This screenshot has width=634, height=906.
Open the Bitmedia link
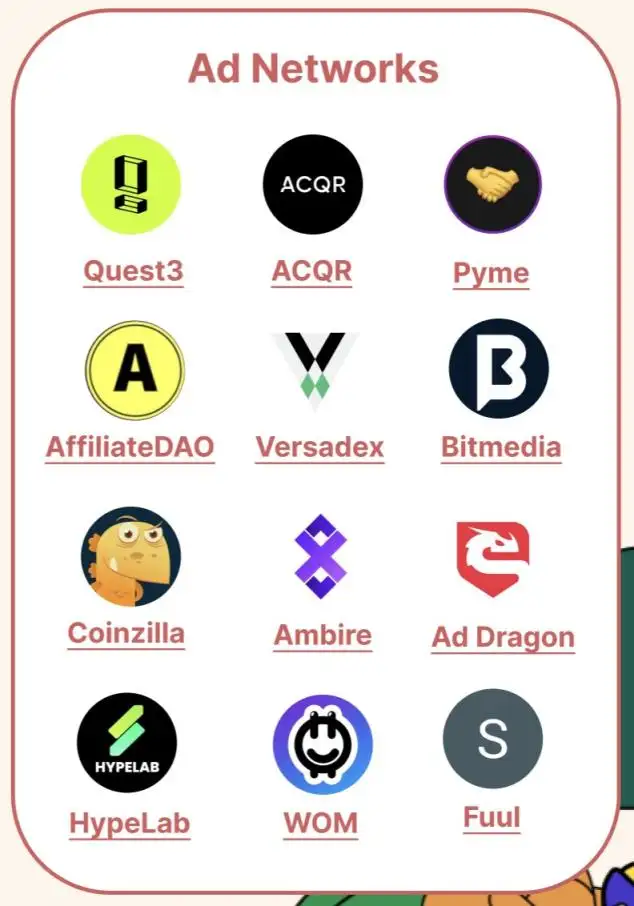click(501, 446)
